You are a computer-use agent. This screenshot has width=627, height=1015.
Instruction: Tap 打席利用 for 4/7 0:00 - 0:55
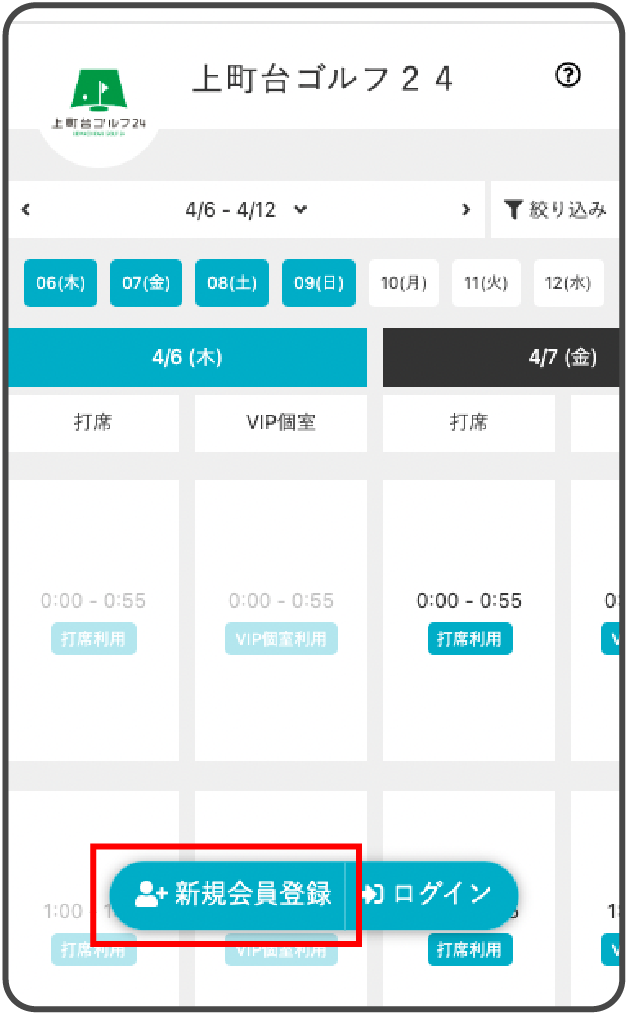pyautogui.click(x=469, y=639)
